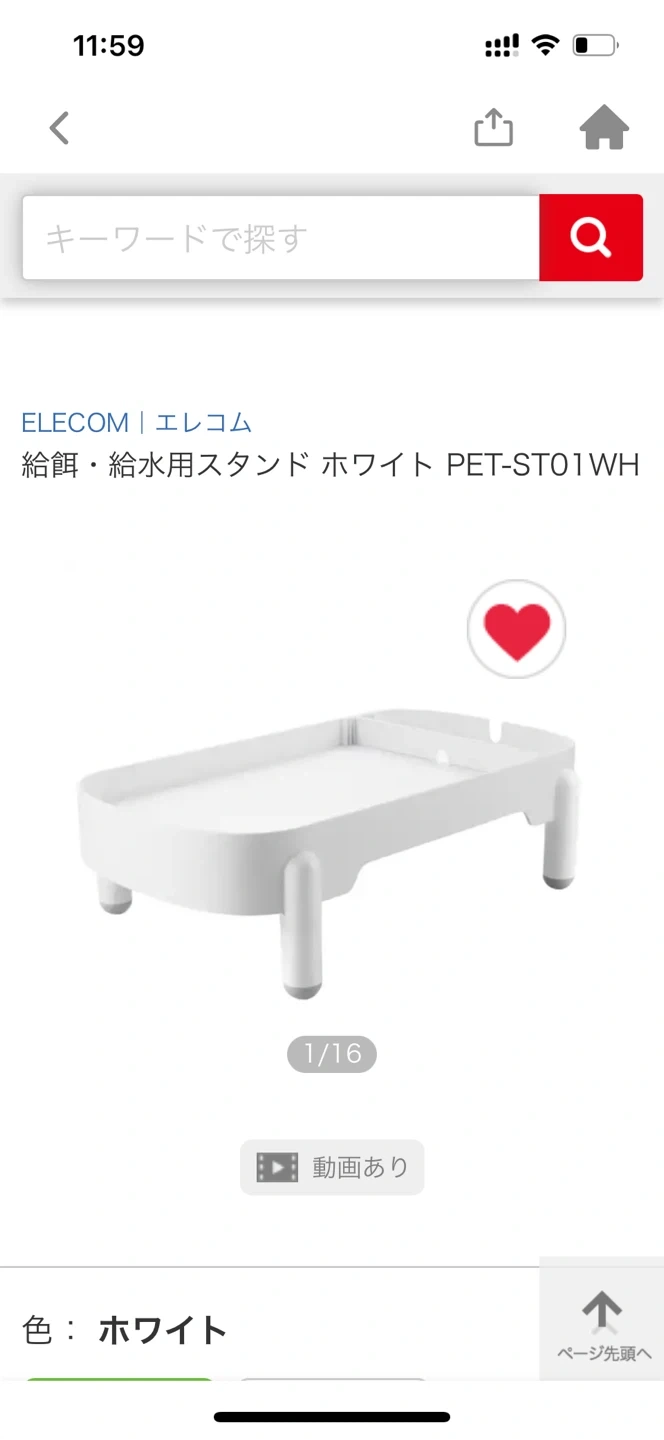
Task: Toggle the favorite heart on this product
Action: [516, 630]
